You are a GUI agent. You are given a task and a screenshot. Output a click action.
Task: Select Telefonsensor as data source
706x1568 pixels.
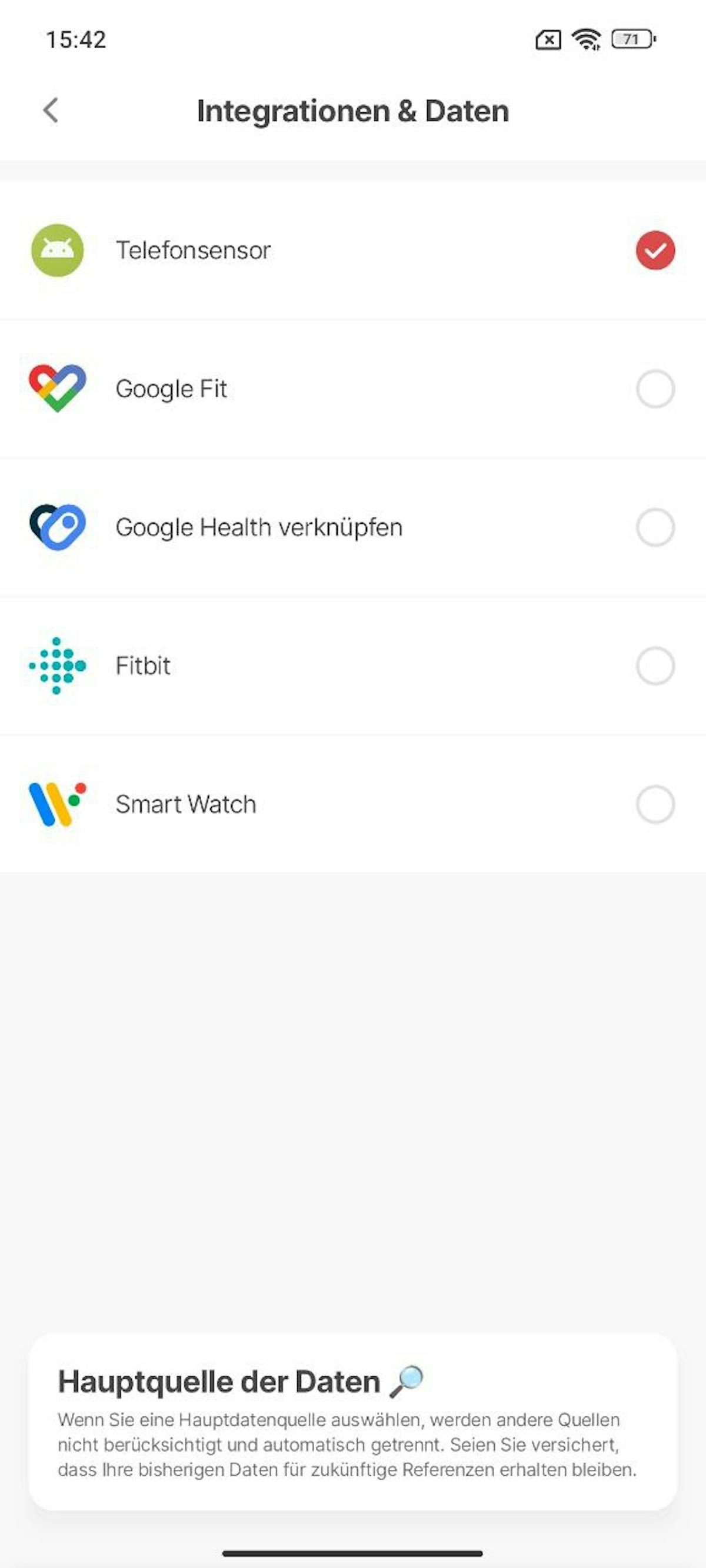point(655,250)
